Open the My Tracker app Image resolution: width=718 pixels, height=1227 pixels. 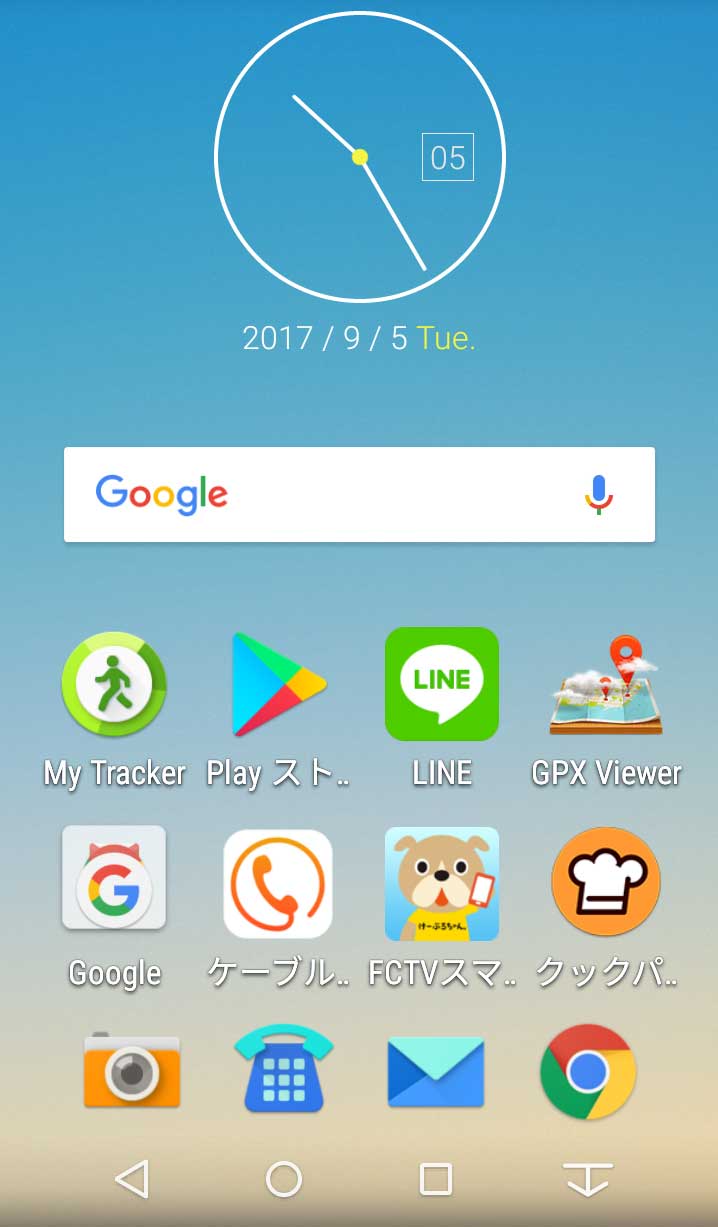click(114, 684)
